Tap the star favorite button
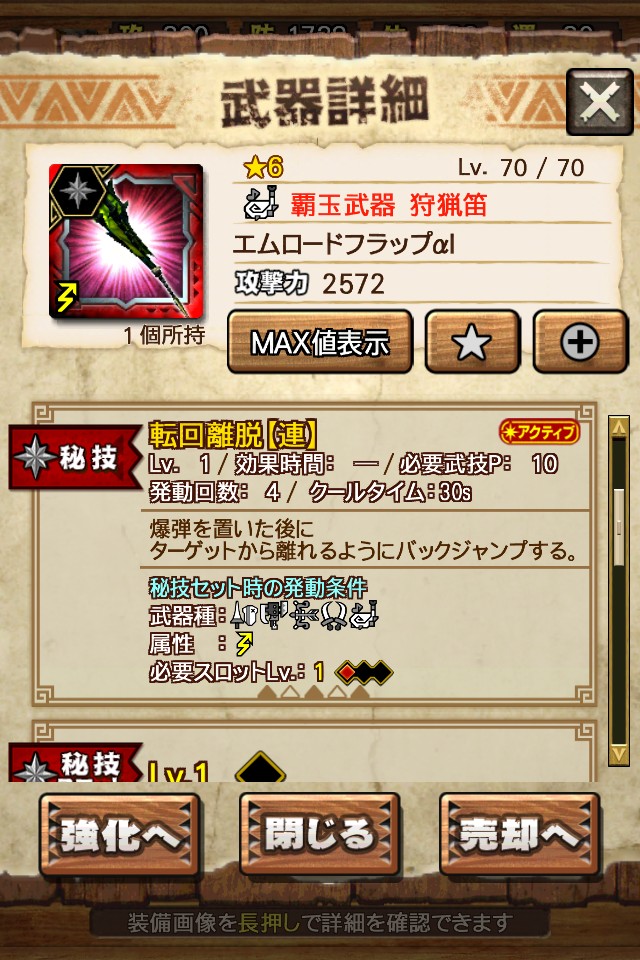Image resolution: width=640 pixels, height=960 pixels. [x=472, y=342]
